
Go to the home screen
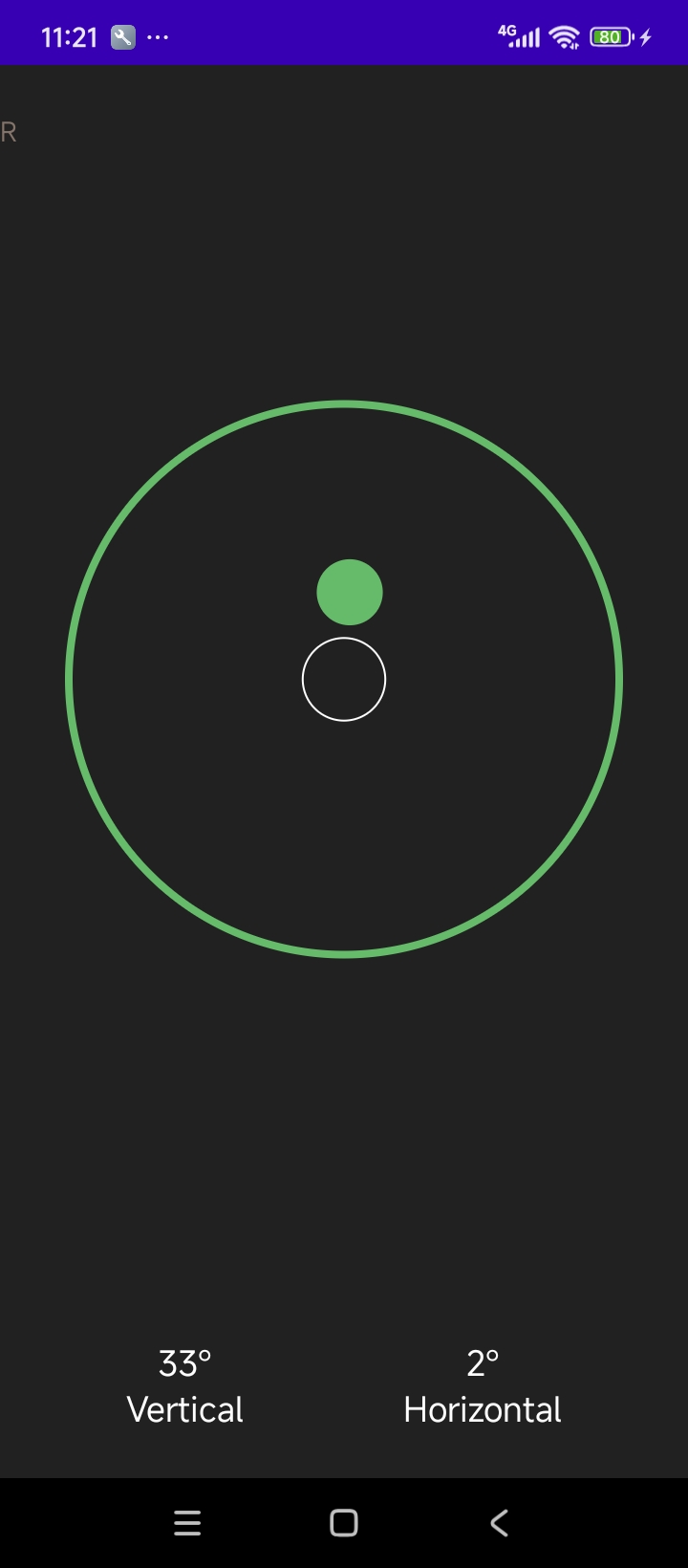coord(344,1522)
